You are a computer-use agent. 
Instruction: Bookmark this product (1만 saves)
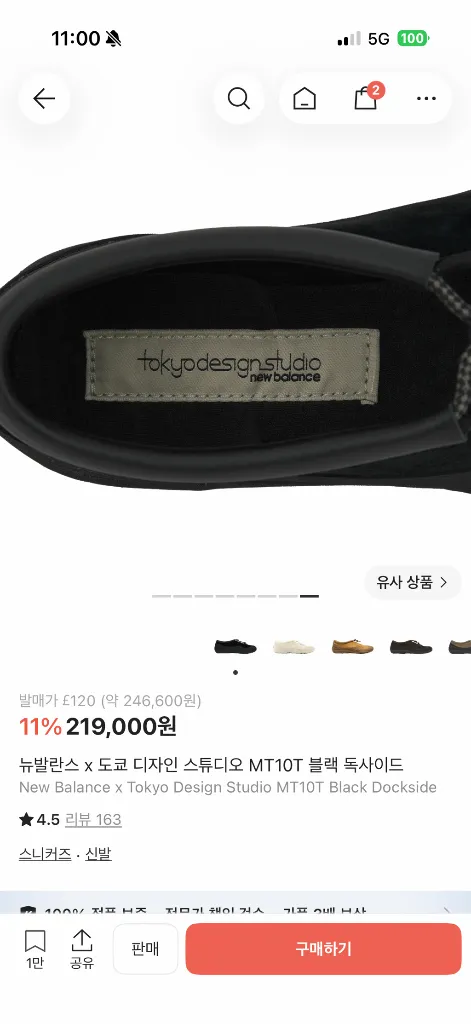(x=35, y=950)
